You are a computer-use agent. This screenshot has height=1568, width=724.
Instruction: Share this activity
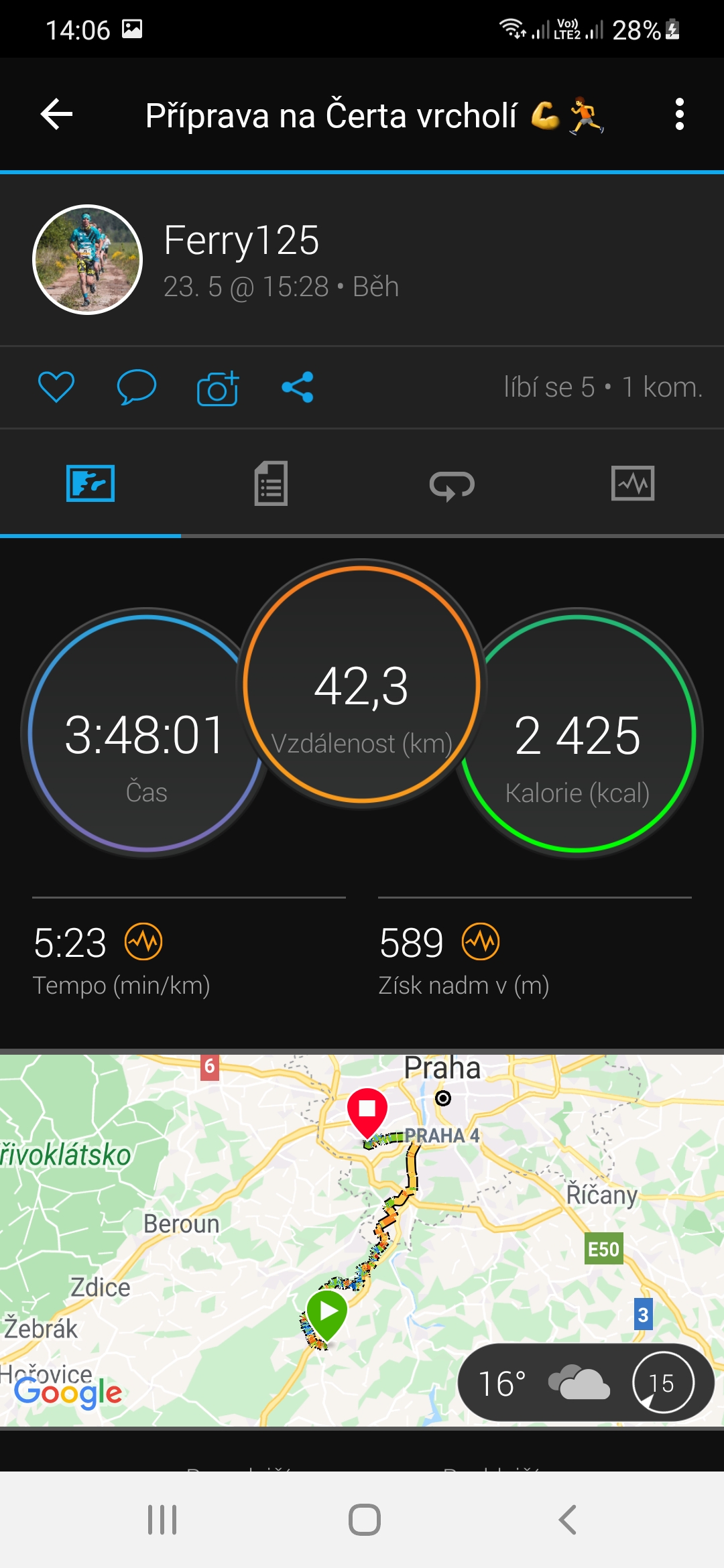click(x=298, y=387)
